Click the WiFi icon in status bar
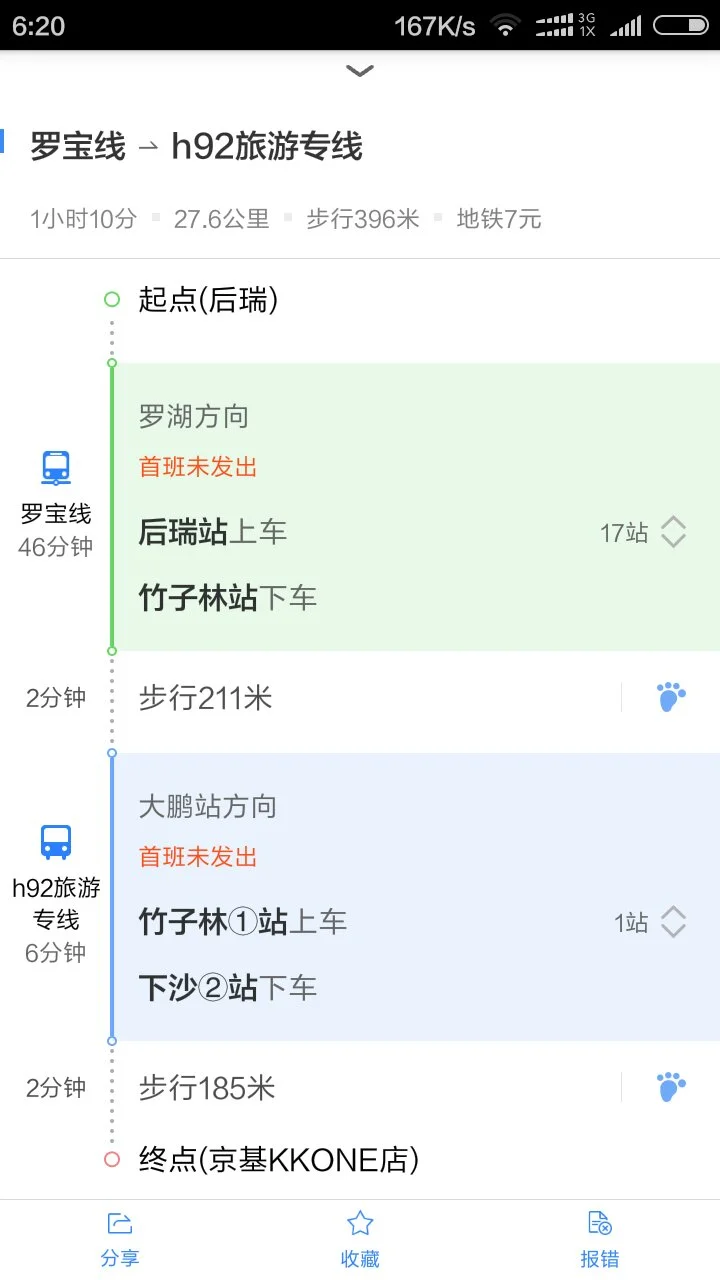This screenshot has height=1280, width=720. click(506, 25)
